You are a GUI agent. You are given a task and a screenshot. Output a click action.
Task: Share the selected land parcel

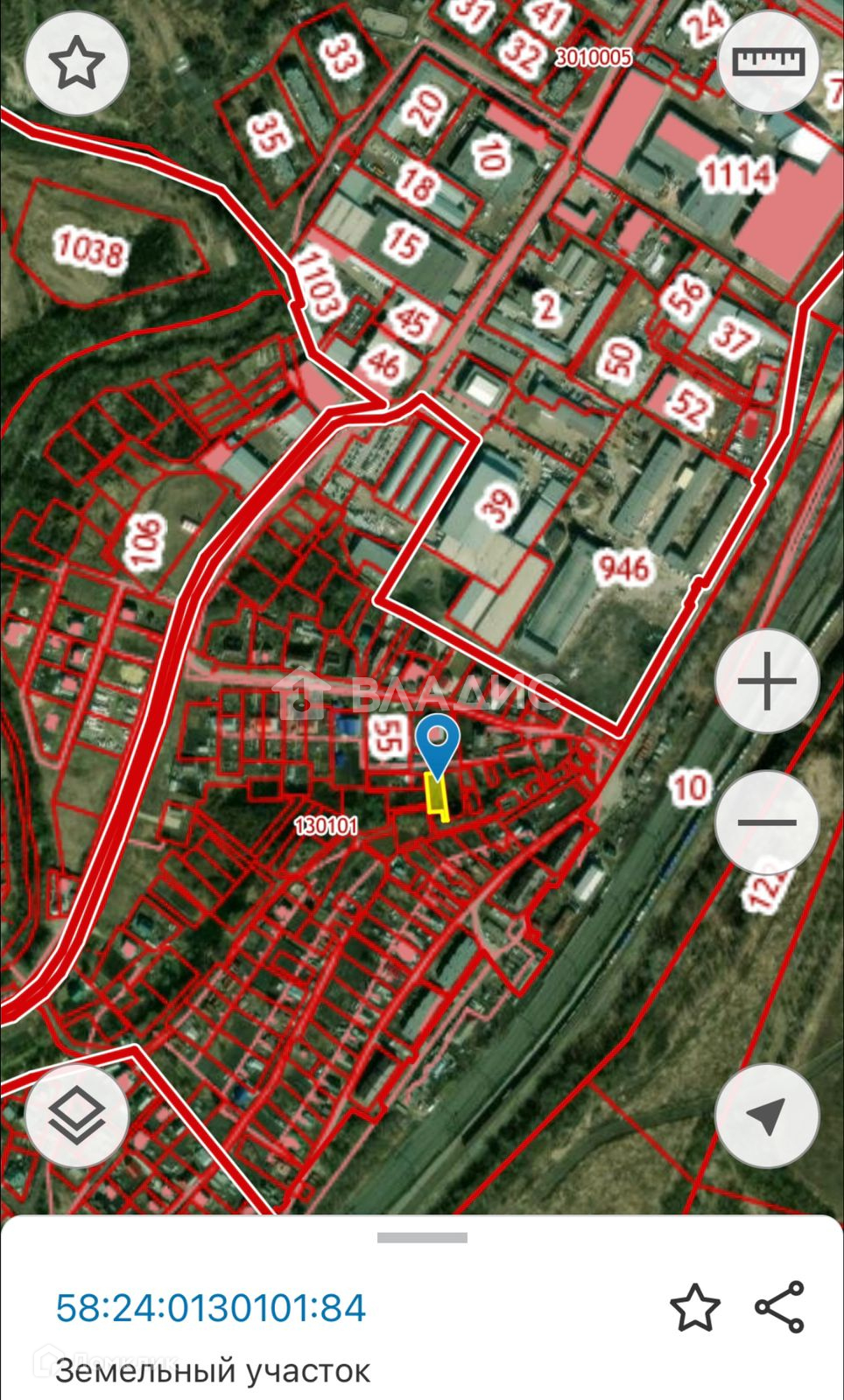779,1307
